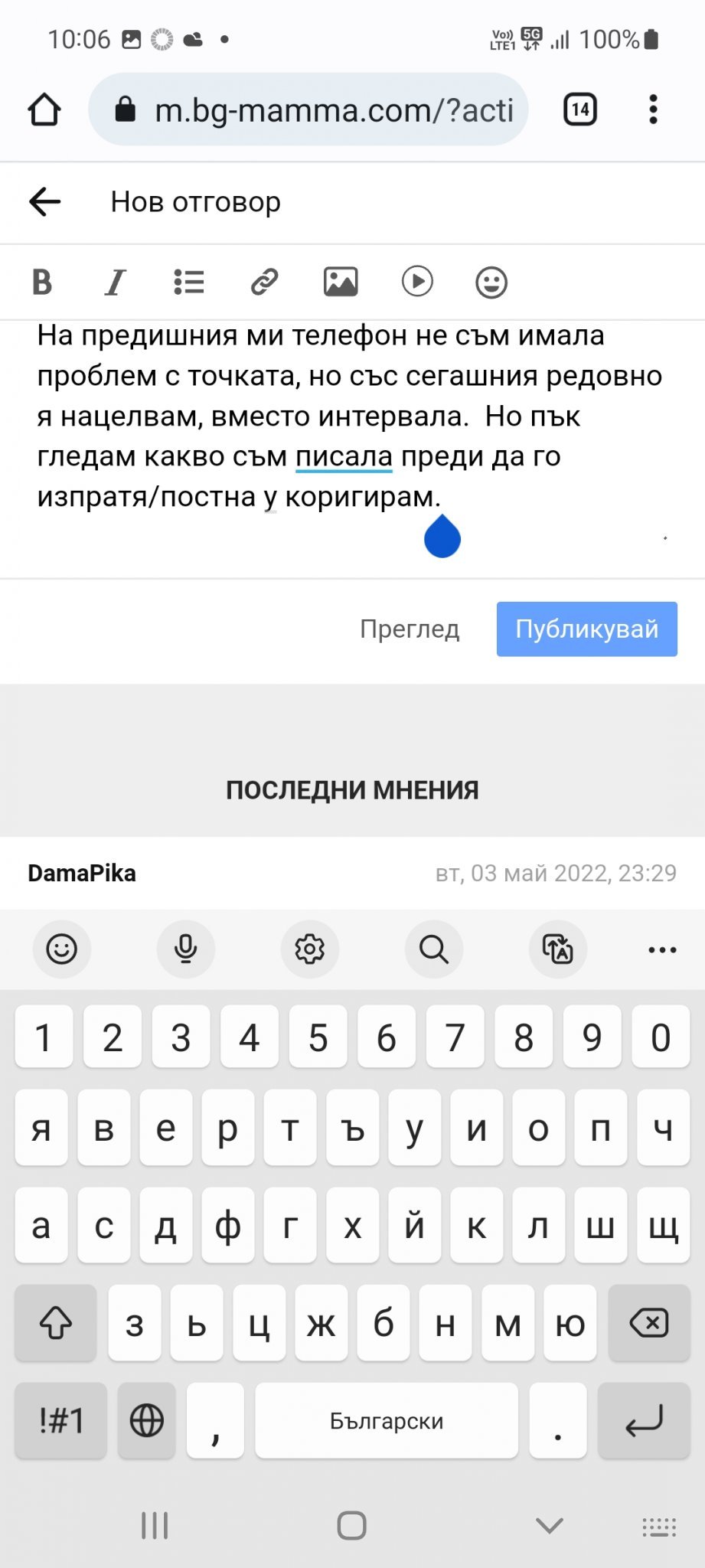Viewport: 705px width, 1568px height.
Task: Open the keyboard translate tool
Action: click(x=558, y=949)
